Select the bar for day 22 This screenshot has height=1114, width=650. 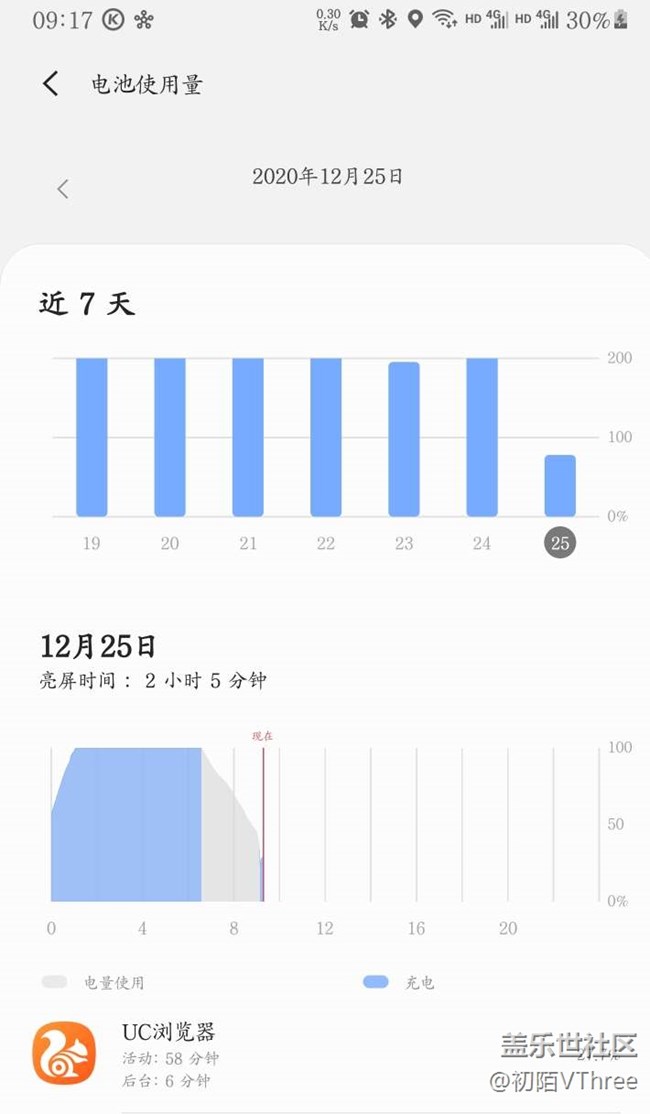point(326,437)
